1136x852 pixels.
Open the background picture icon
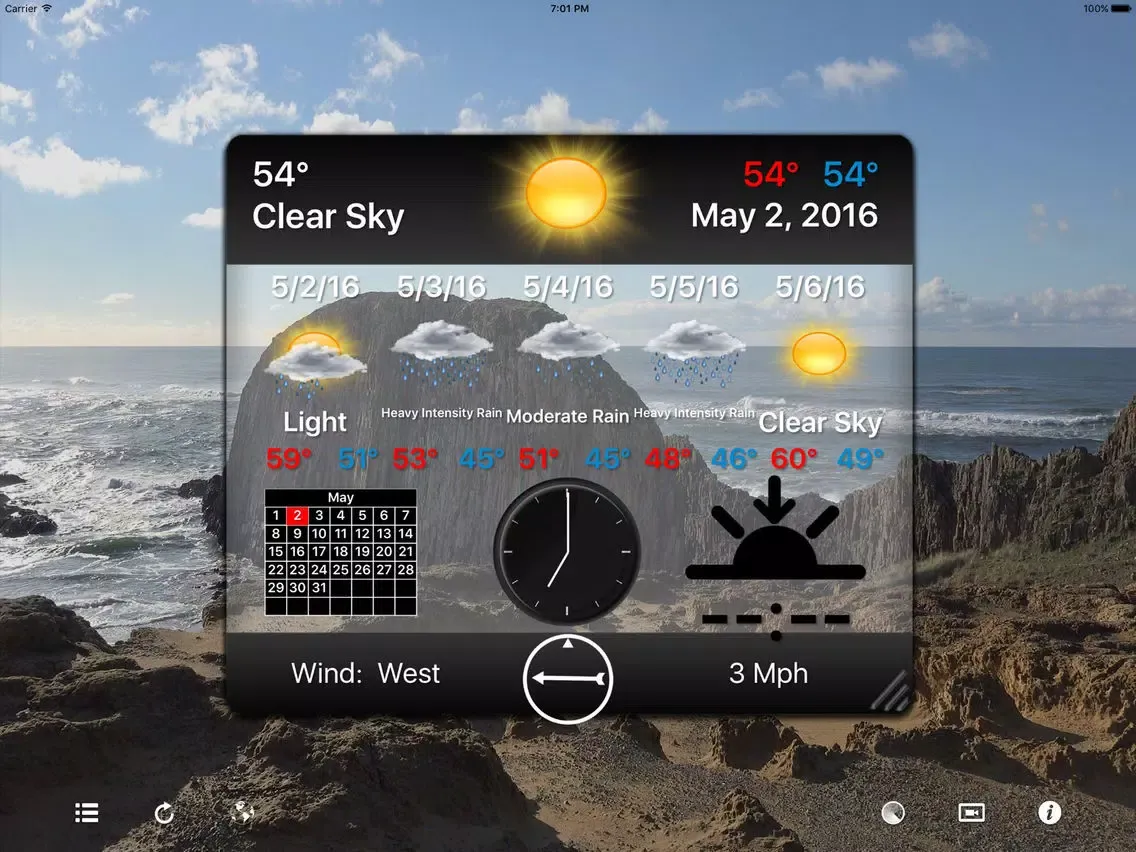click(971, 813)
